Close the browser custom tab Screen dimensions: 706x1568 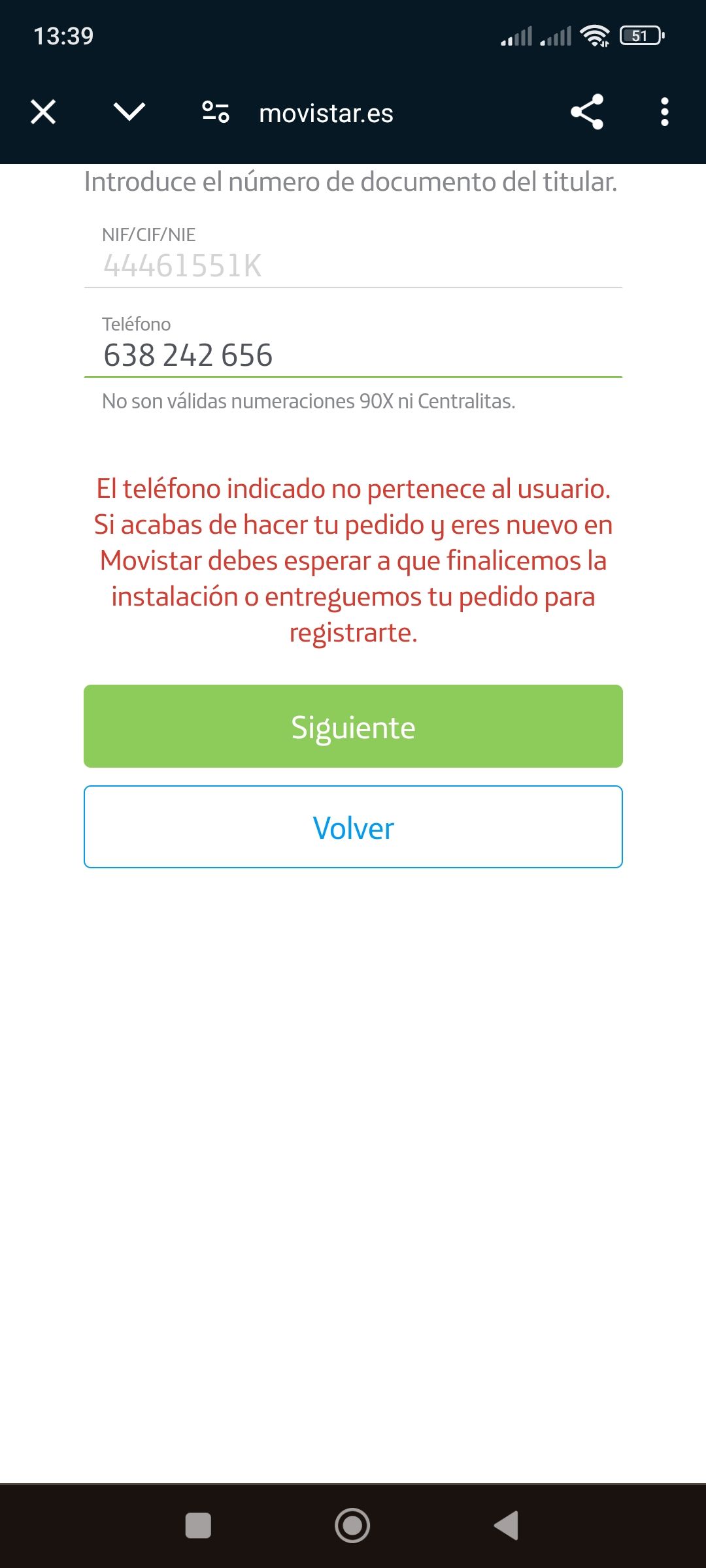[43, 112]
